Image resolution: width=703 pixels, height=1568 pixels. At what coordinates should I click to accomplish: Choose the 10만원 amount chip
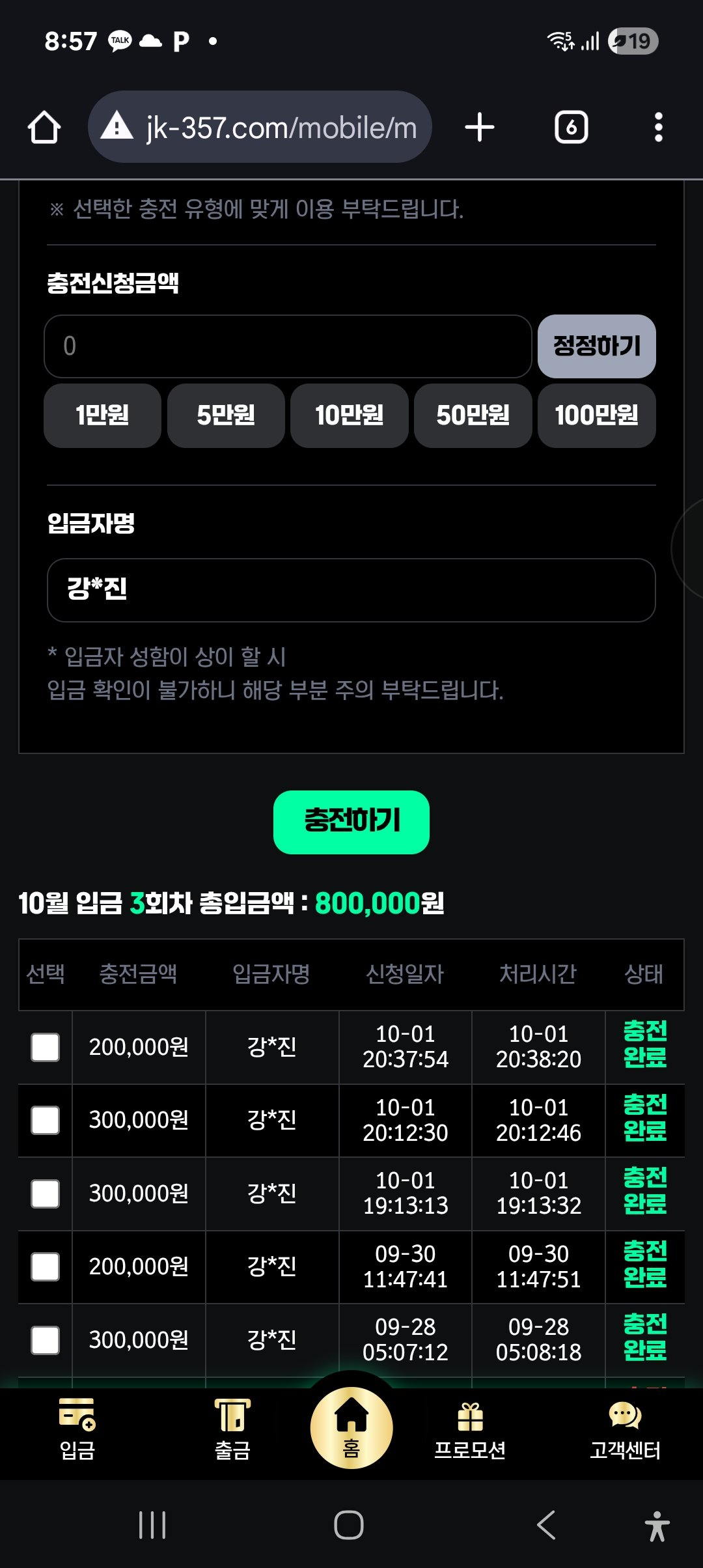click(x=349, y=415)
